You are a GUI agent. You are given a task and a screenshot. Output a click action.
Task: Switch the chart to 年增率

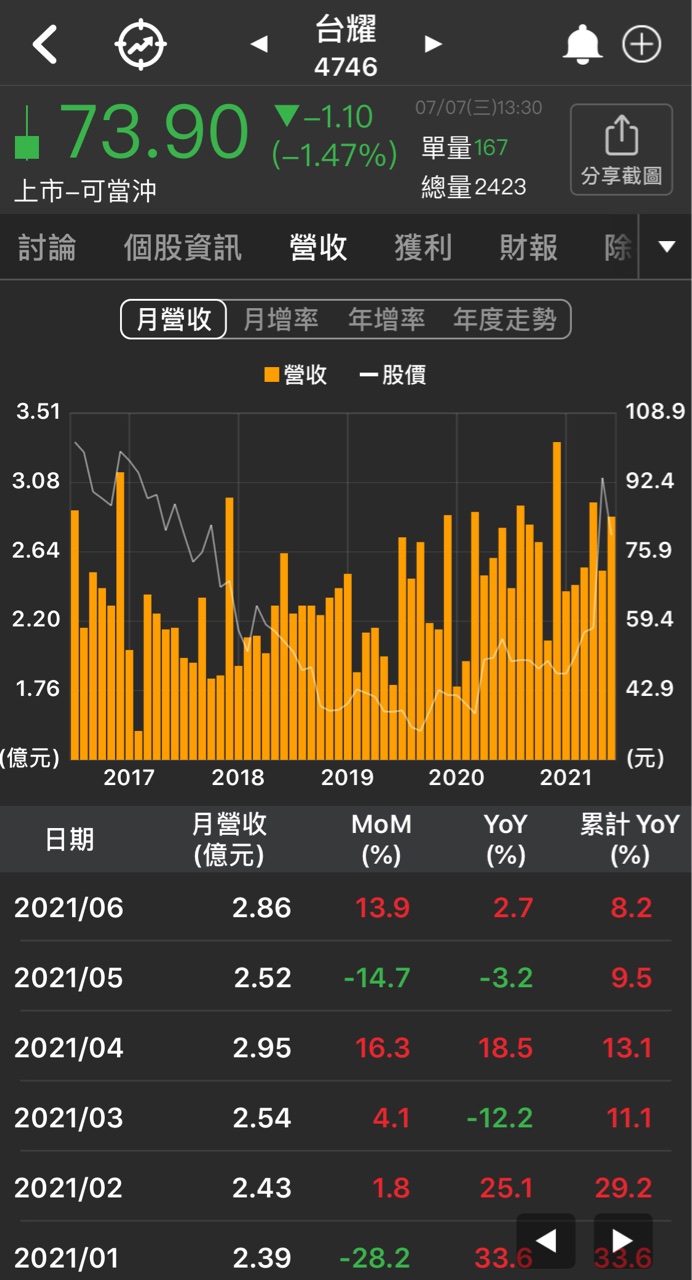click(x=386, y=320)
